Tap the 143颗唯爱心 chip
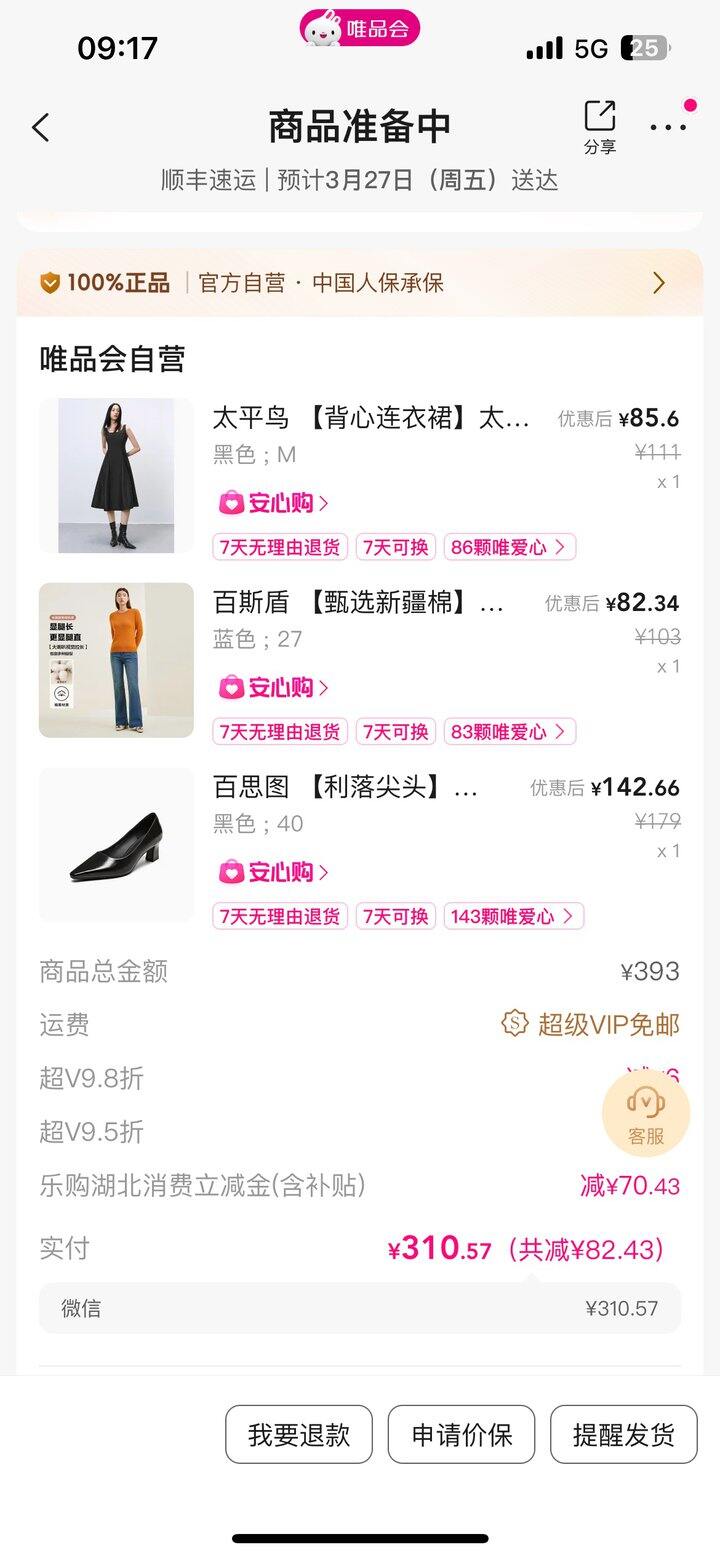720x1558 pixels. coord(514,916)
